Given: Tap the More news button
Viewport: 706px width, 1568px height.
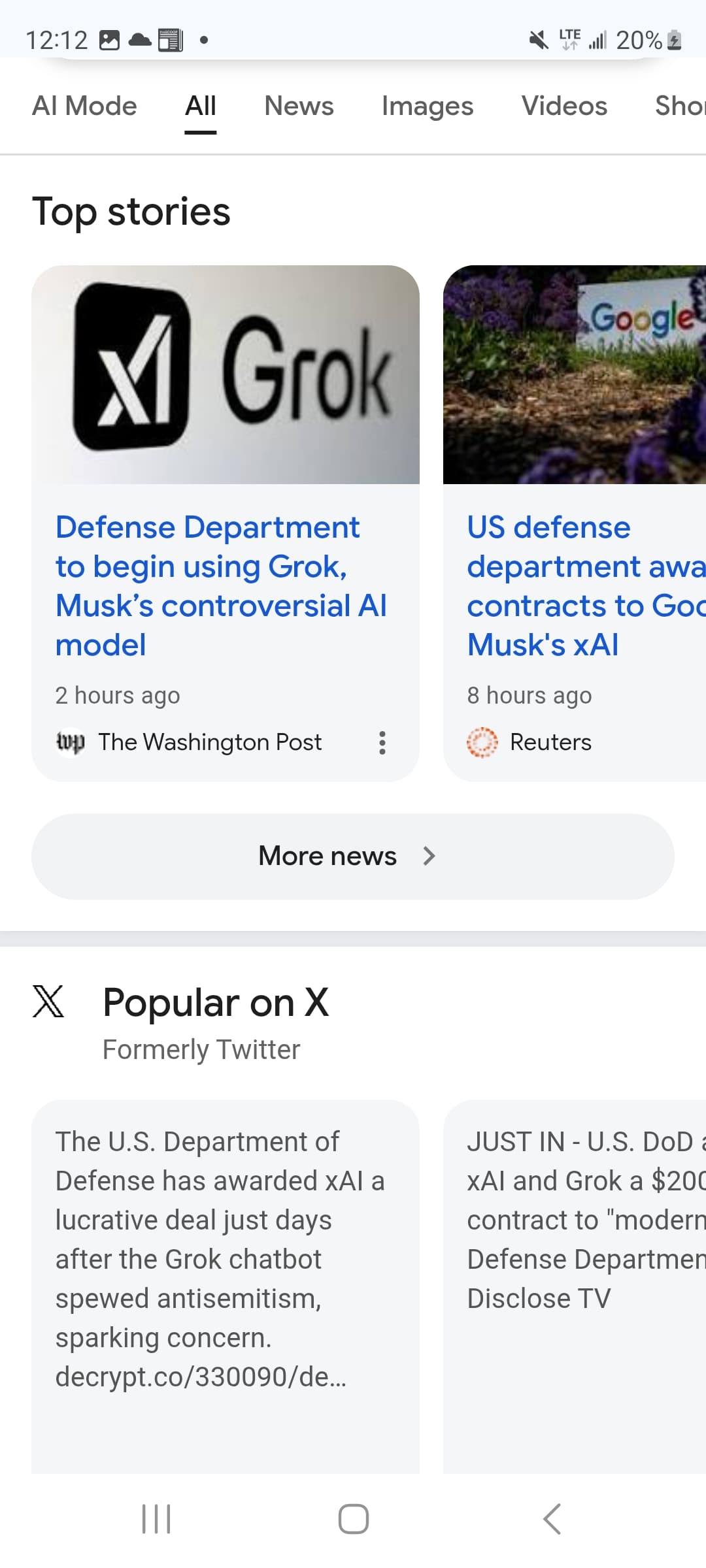Looking at the screenshot, I should tap(353, 856).
